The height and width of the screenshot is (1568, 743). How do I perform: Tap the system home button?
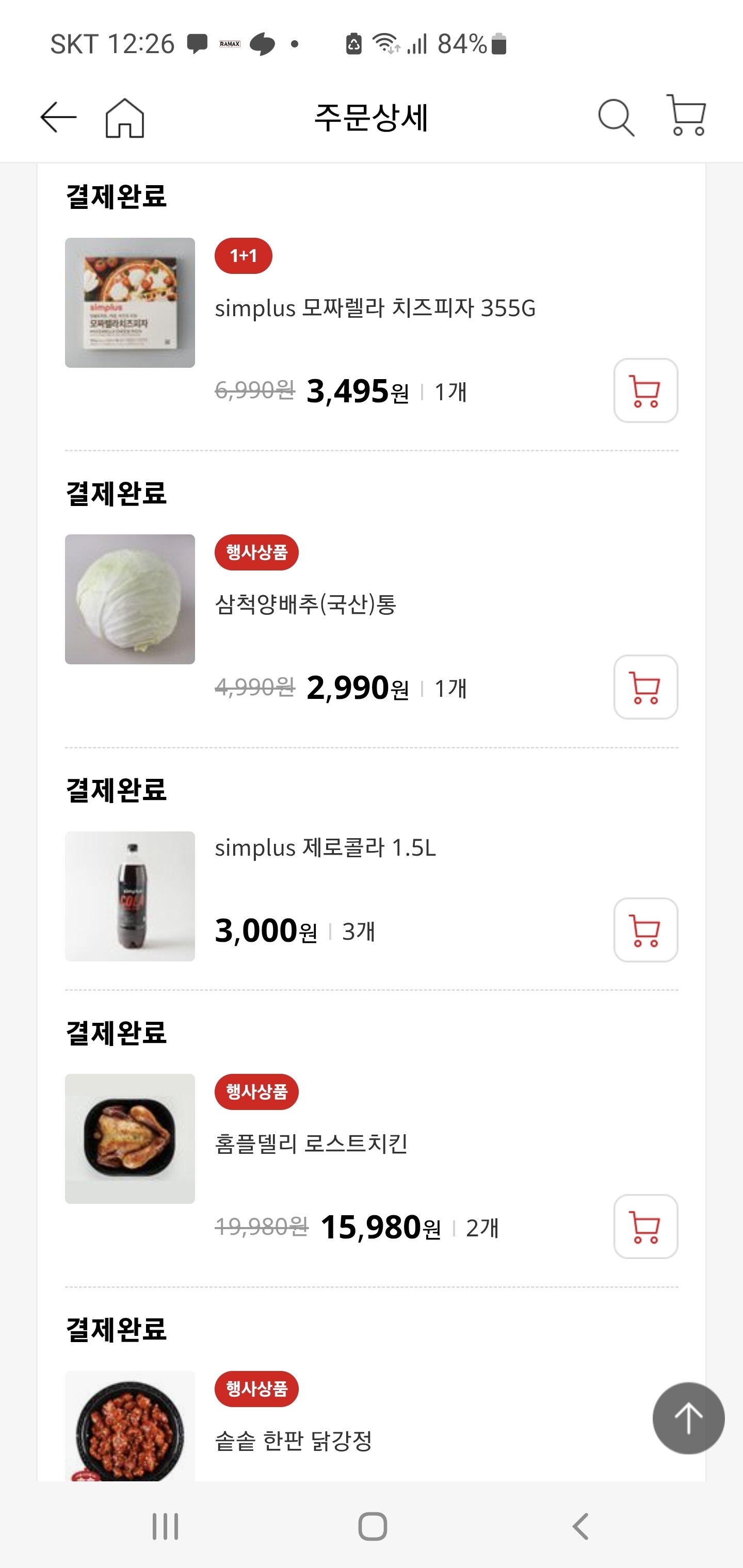(372, 1527)
